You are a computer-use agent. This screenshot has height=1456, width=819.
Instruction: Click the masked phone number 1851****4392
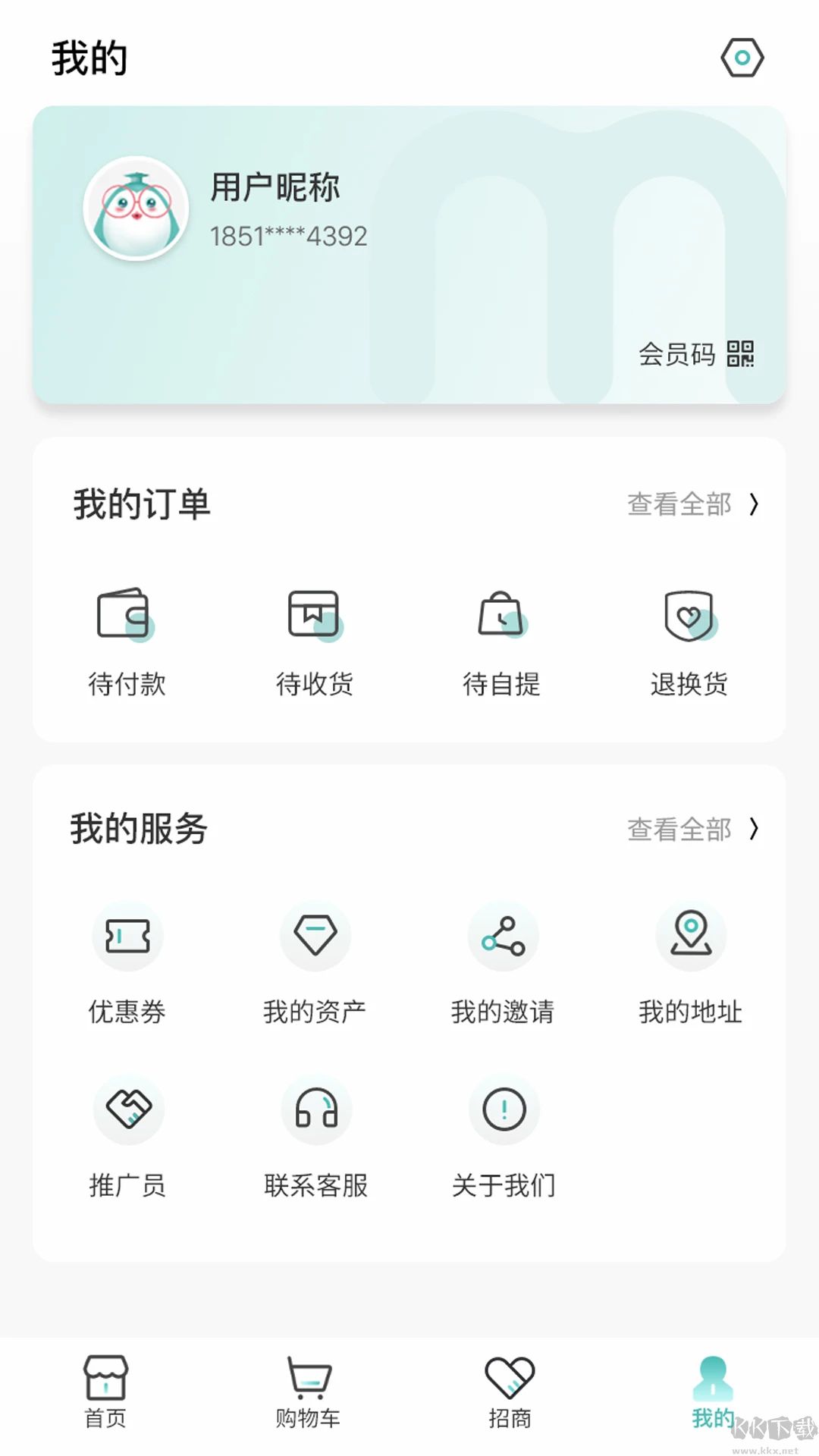point(287,237)
